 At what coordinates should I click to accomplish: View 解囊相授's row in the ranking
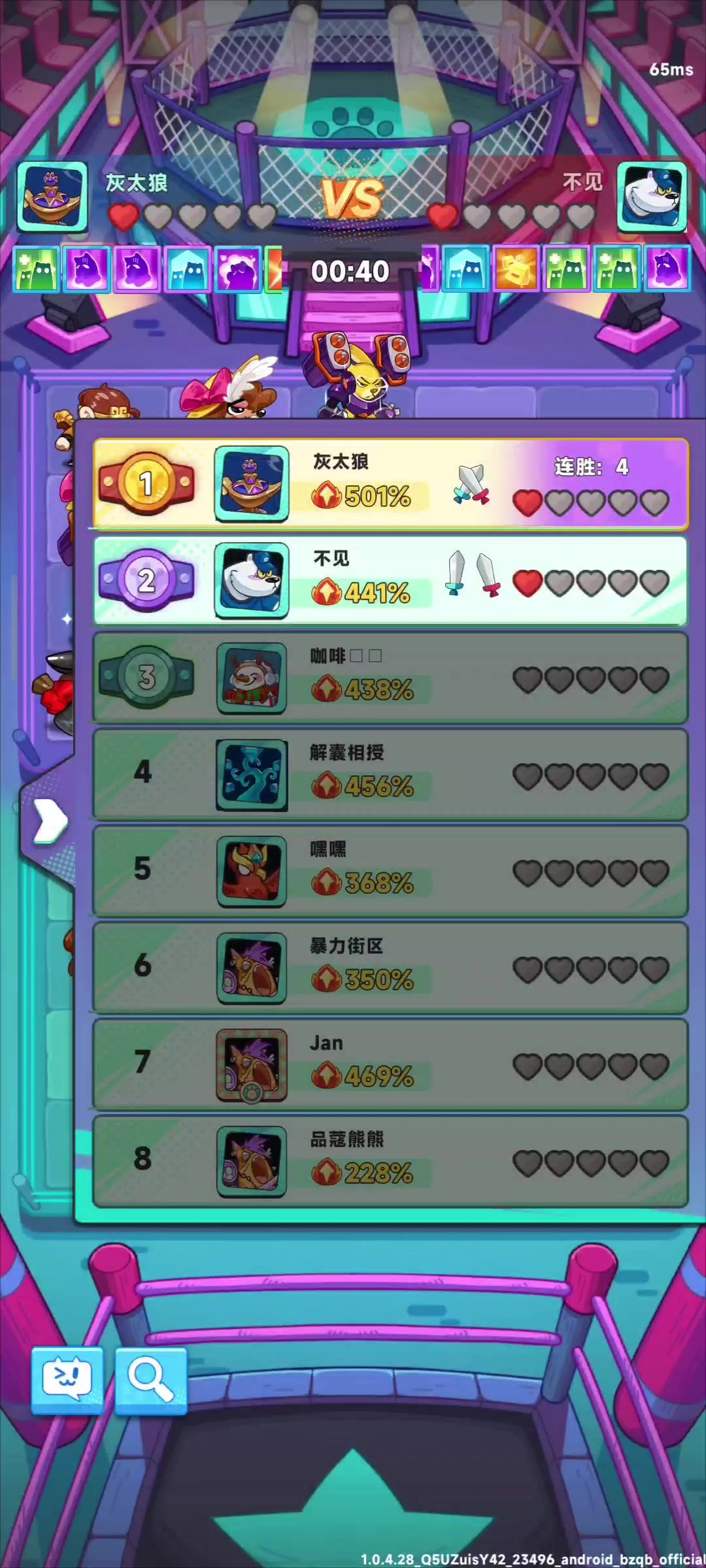tap(390, 775)
